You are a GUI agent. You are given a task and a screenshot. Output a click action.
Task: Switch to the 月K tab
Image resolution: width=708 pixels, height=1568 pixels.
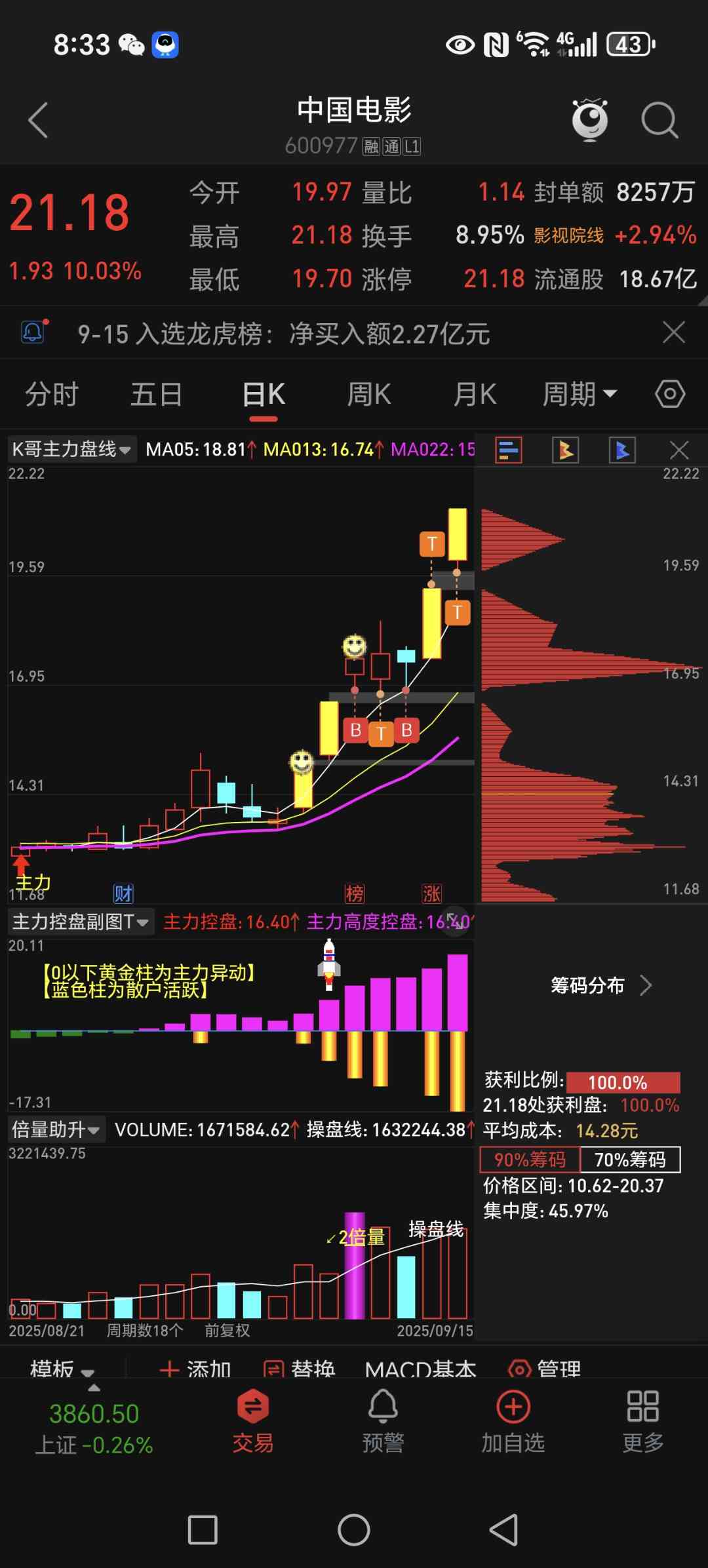[x=475, y=395]
